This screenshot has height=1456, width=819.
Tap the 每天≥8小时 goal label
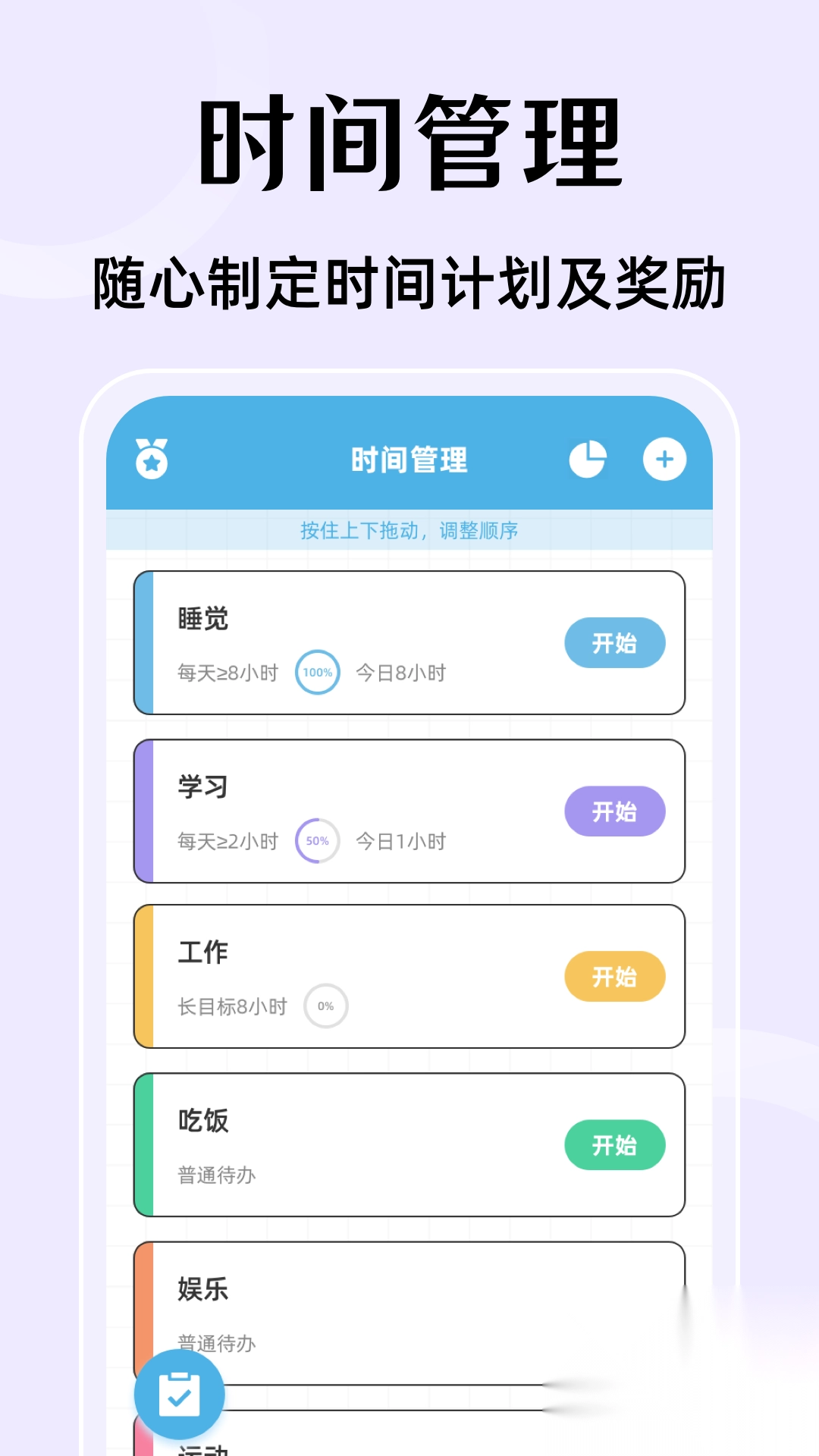click(x=226, y=671)
